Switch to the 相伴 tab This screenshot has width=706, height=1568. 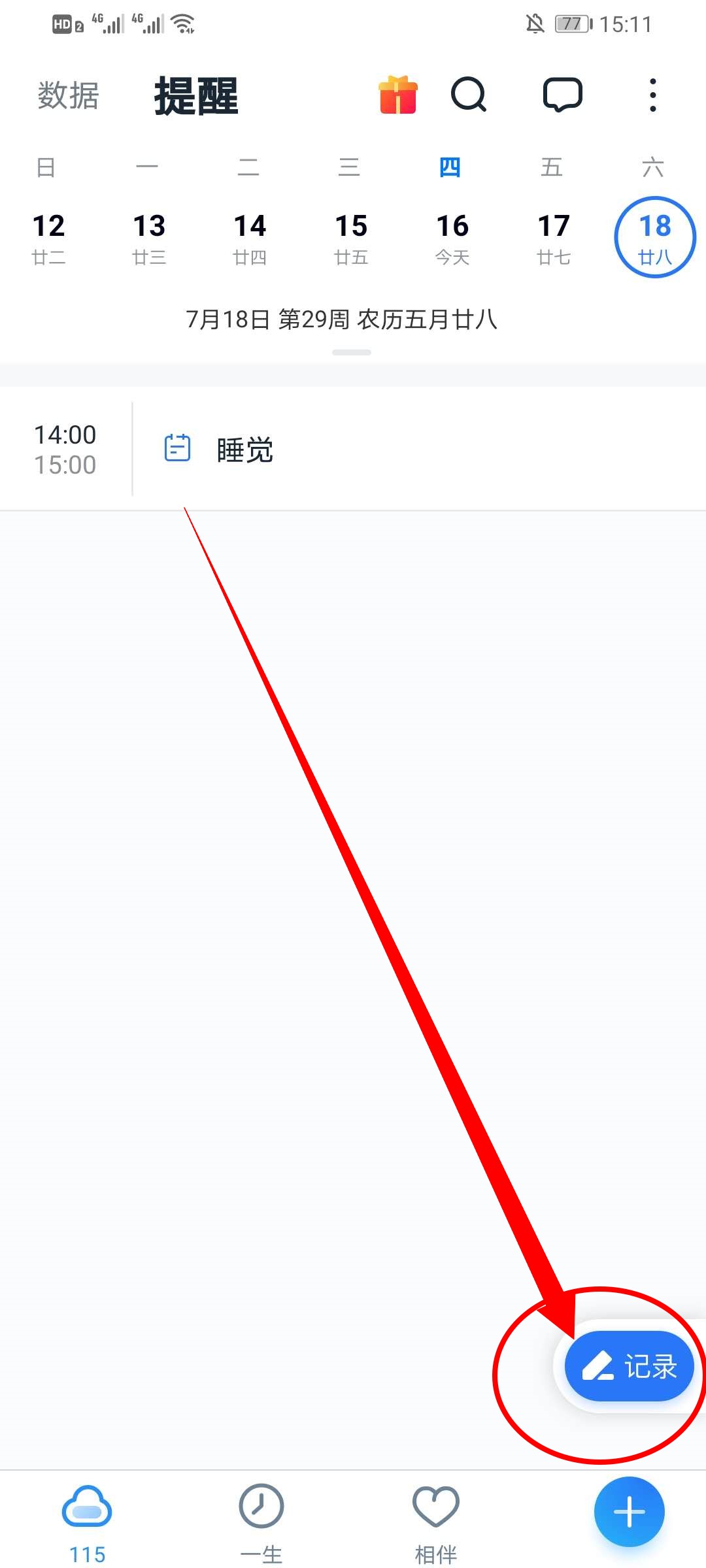click(x=436, y=1522)
